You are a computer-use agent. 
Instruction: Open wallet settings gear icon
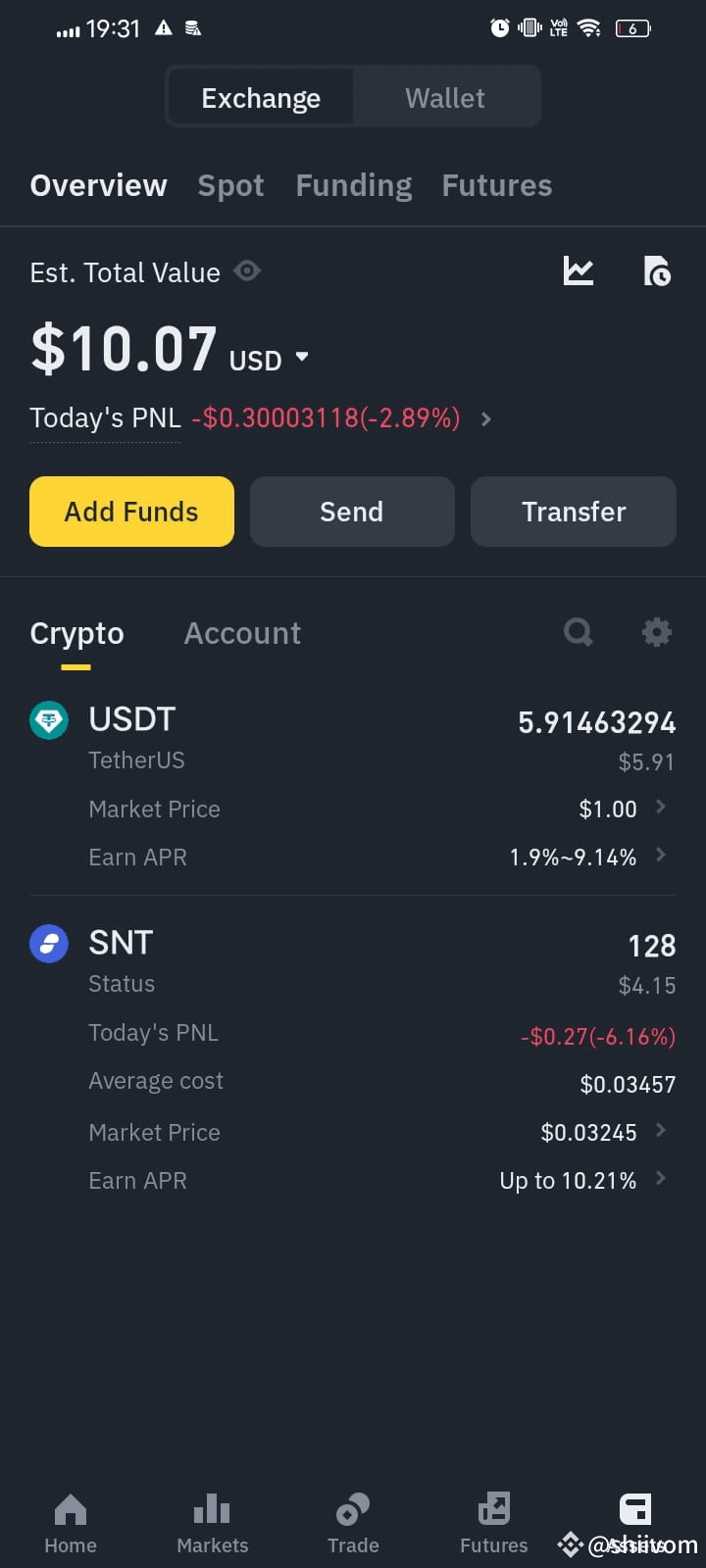656,632
